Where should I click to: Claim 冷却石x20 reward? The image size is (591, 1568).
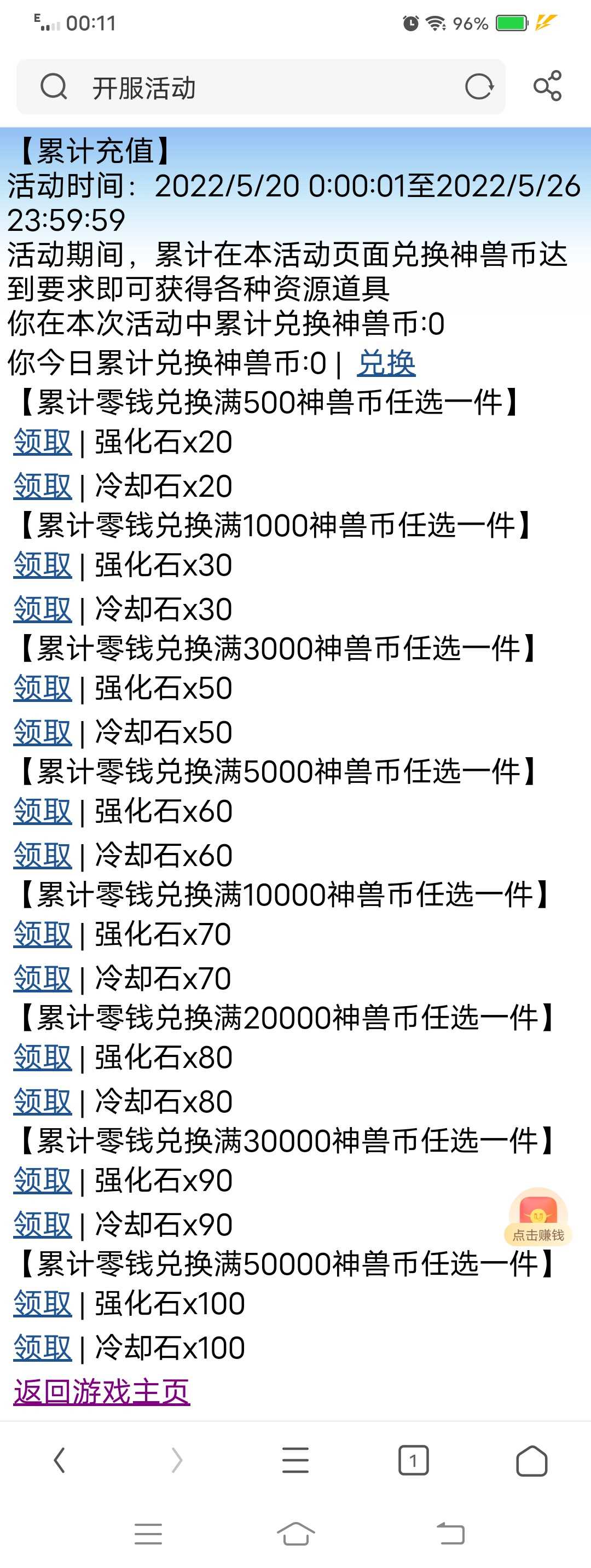[x=43, y=486]
